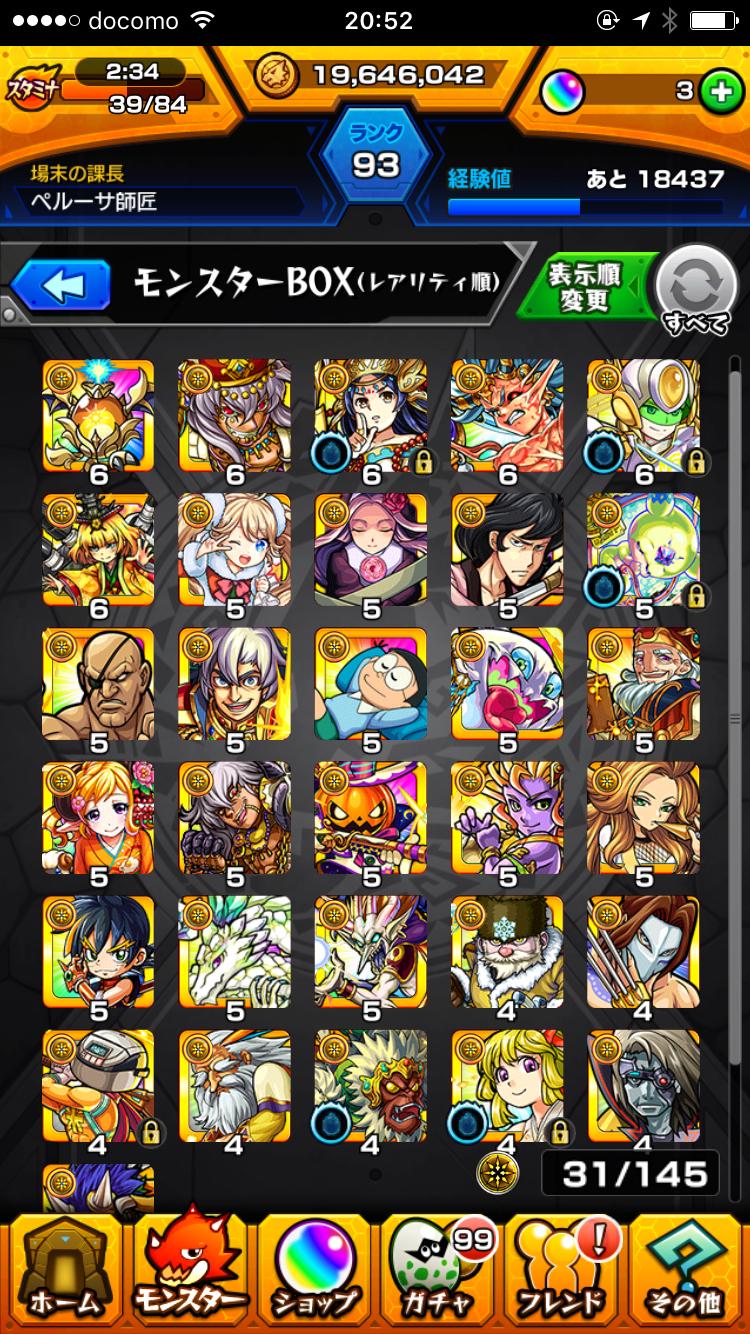Select the purple horned demon monster

[x=506, y=818]
